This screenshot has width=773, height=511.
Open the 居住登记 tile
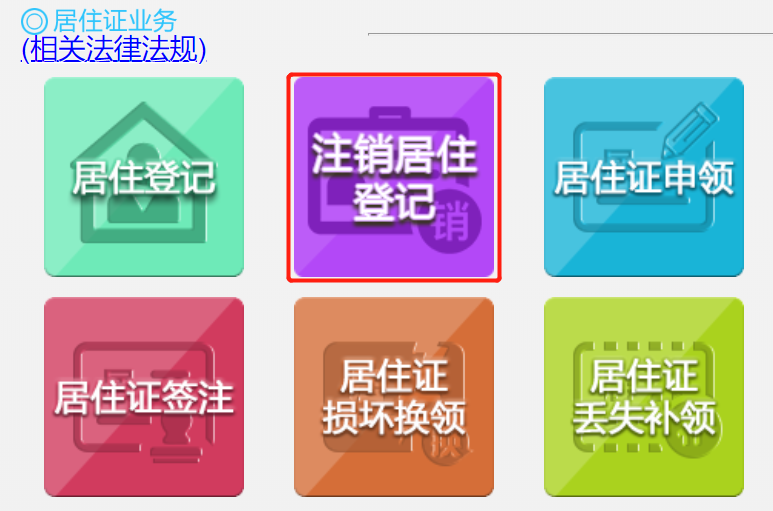pyautogui.click(x=144, y=177)
